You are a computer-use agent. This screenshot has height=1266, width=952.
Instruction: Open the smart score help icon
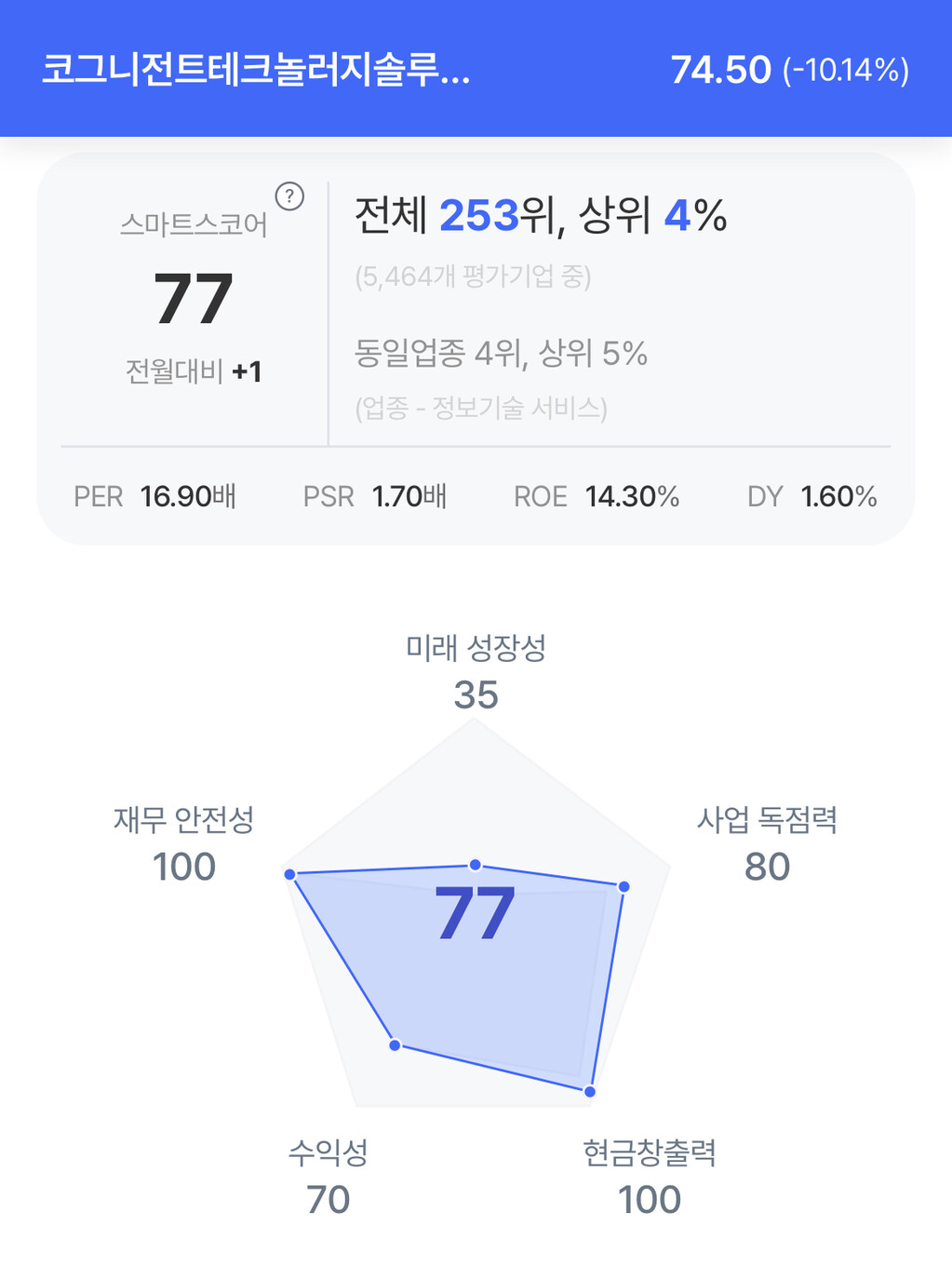click(x=289, y=196)
